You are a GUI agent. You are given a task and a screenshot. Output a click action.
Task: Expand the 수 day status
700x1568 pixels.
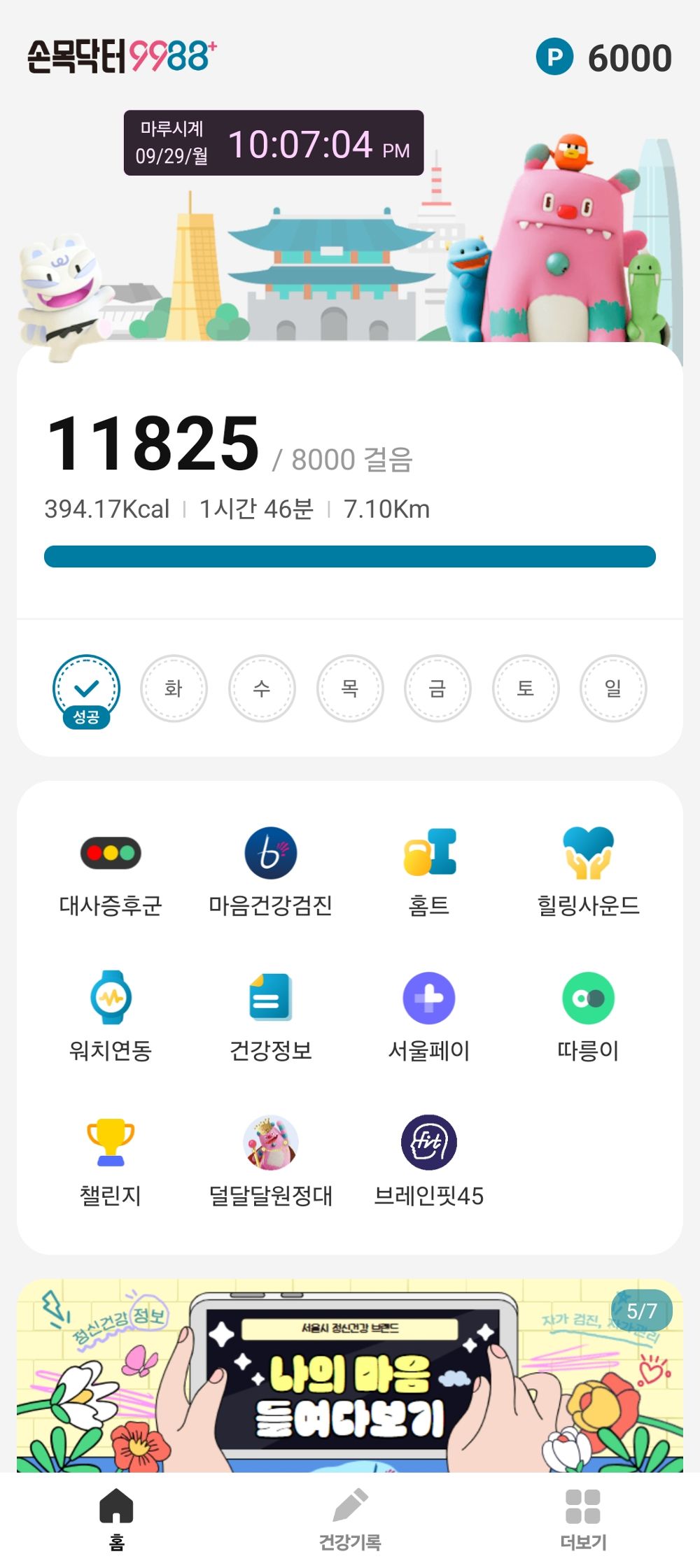(x=262, y=688)
